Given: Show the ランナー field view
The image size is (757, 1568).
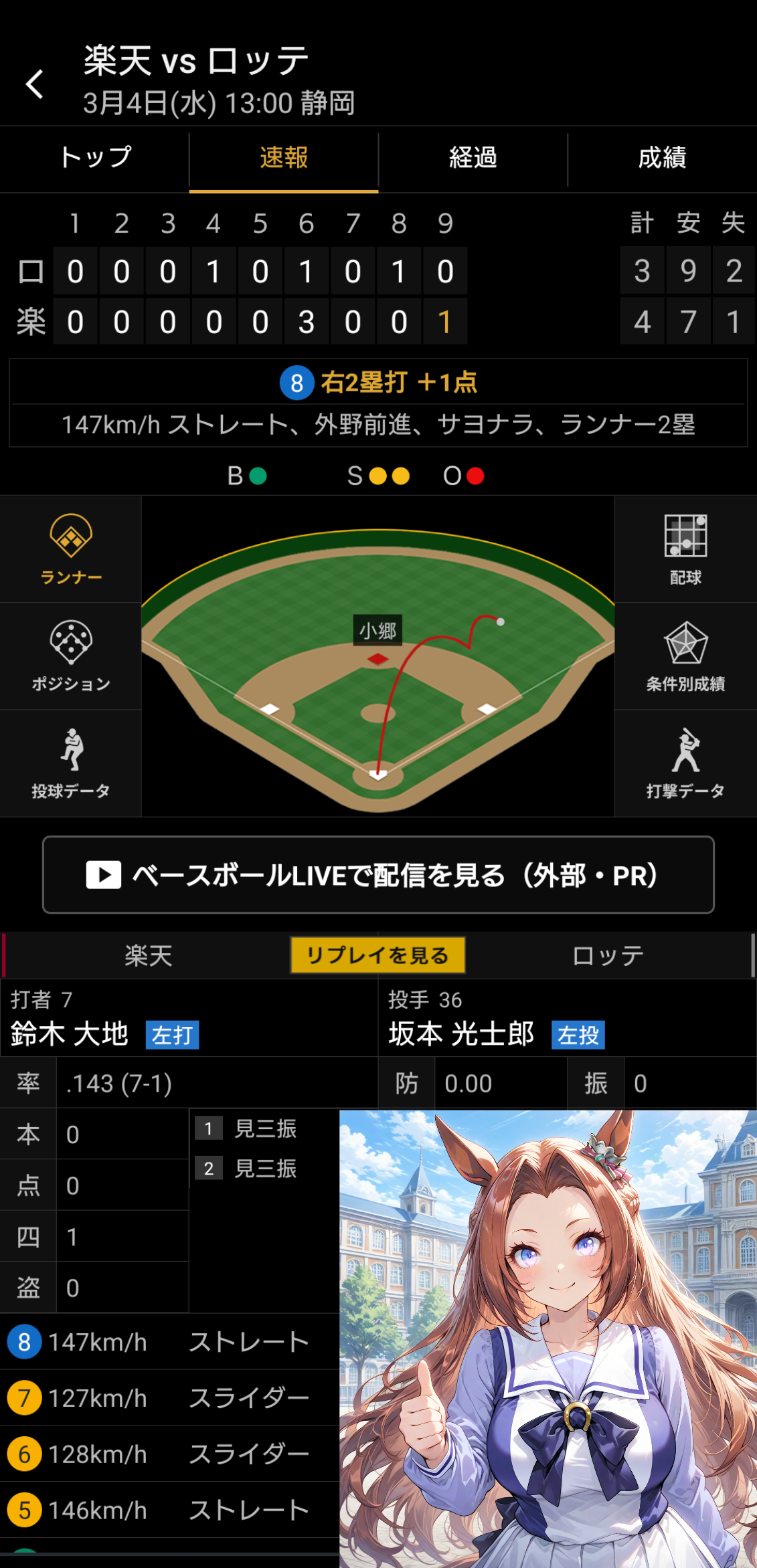Looking at the screenshot, I should pyautogui.click(x=71, y=549).
